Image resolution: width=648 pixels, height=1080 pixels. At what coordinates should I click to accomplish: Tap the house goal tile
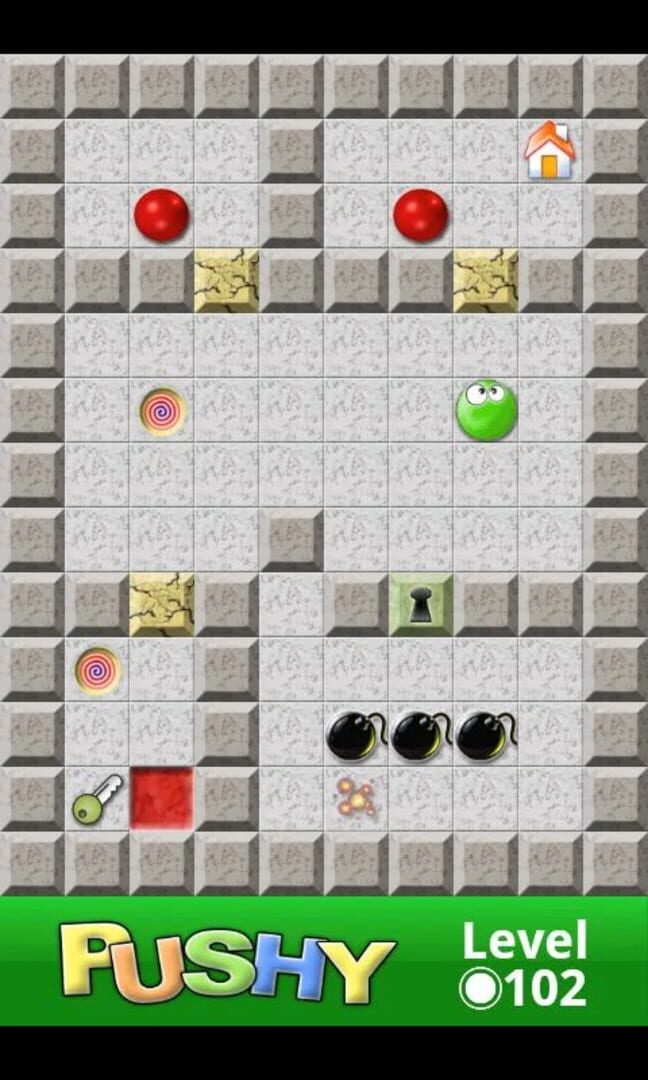click(x=549, y=152)
